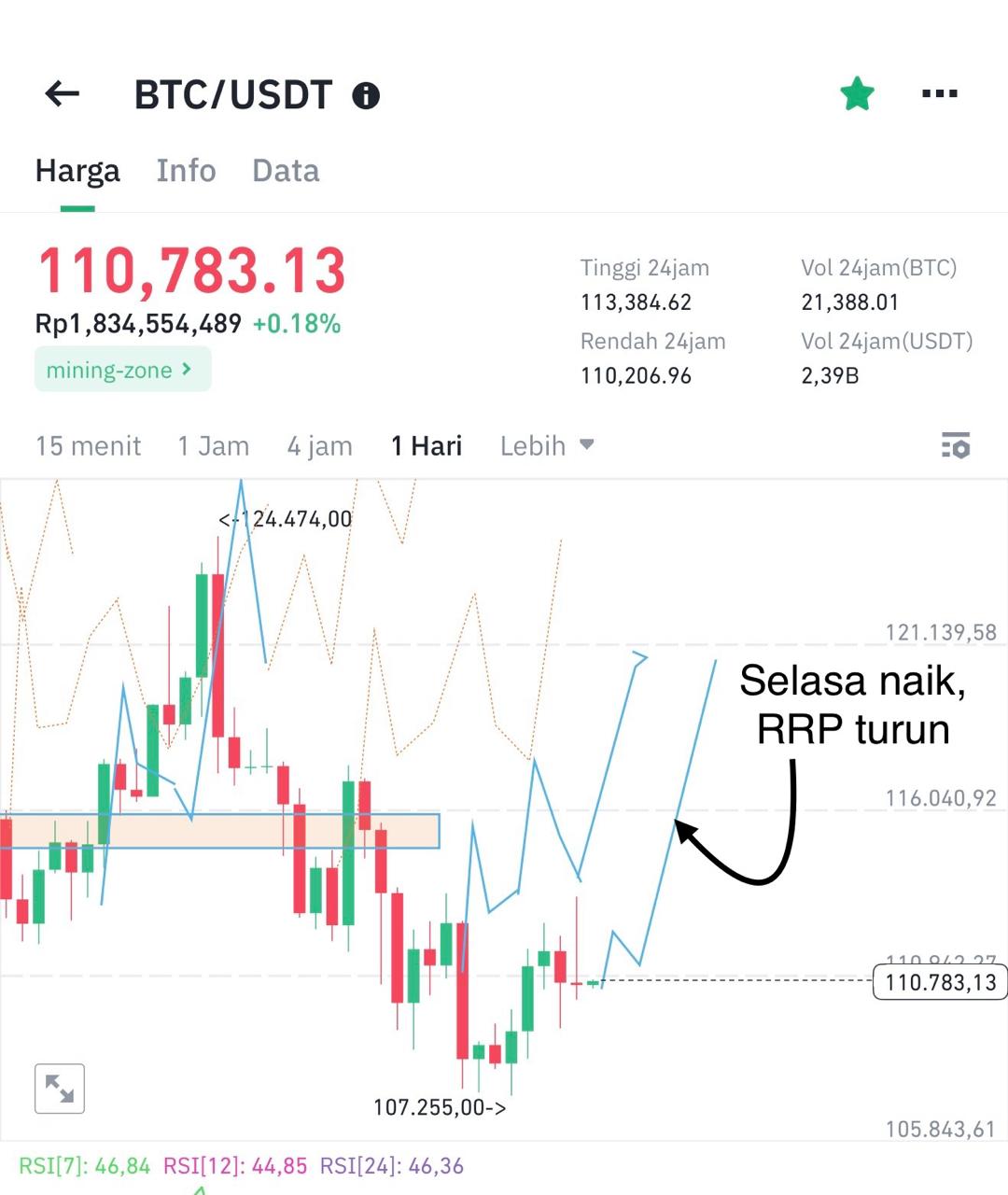This screenshot has width=1008, height=1195.
Task: Select the 1 Hari timeframe
Action: click(427, 446)
